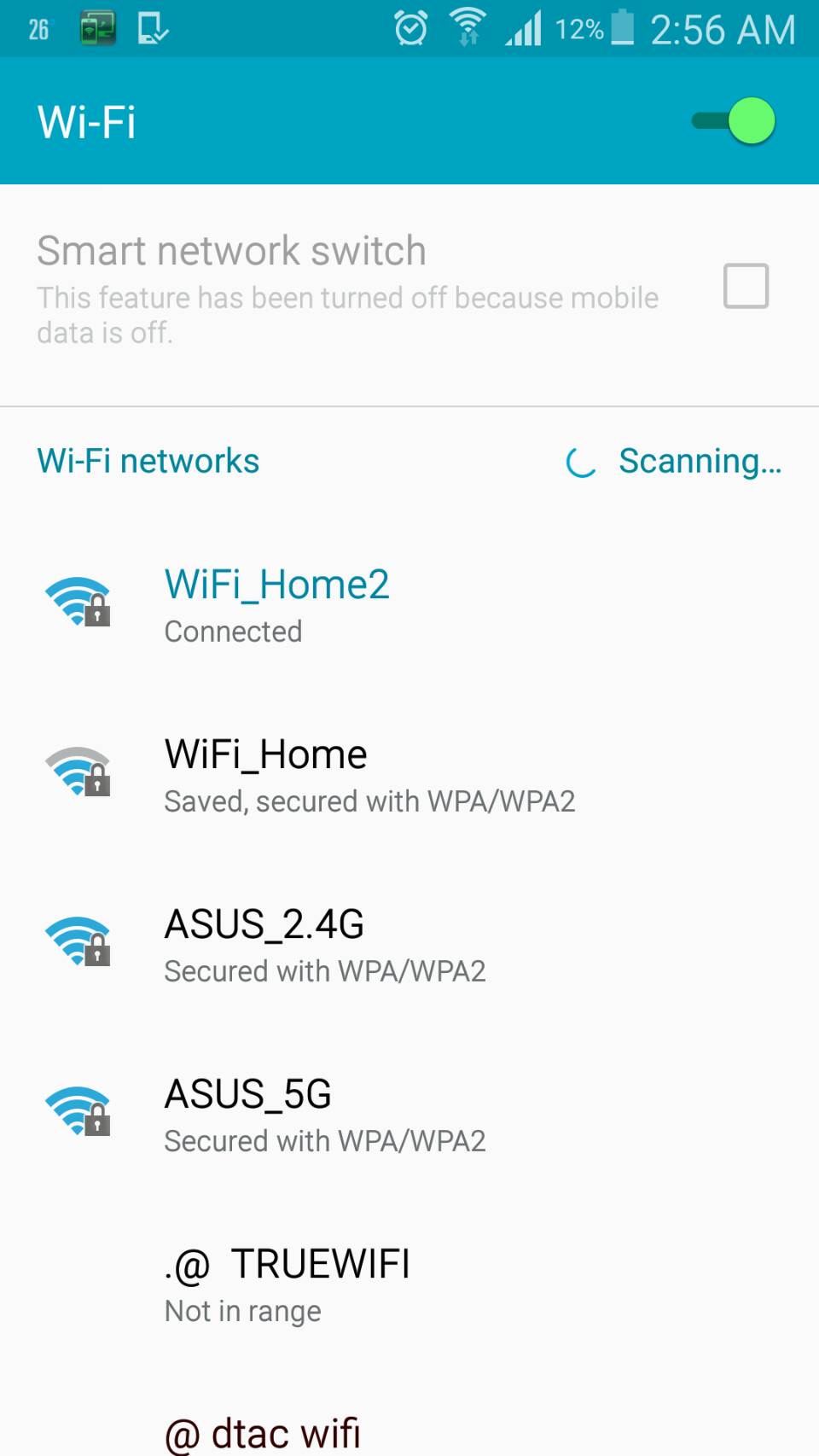Select the @ dtac wifi network
Viewport: 819px width, 1456px height.
click(263, 1432)
